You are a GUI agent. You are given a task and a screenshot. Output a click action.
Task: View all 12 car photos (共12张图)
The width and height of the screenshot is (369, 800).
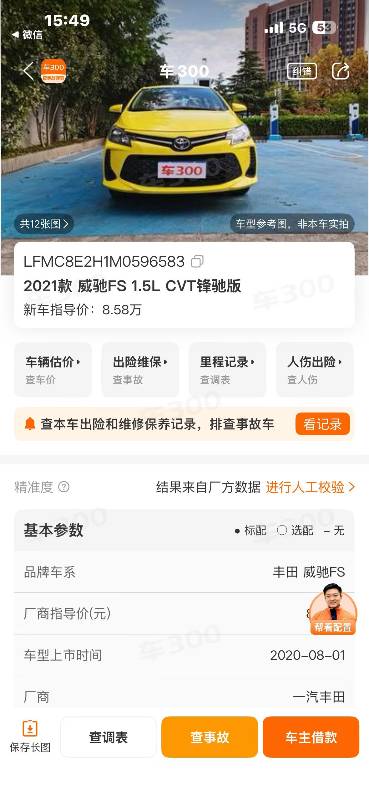44,223
